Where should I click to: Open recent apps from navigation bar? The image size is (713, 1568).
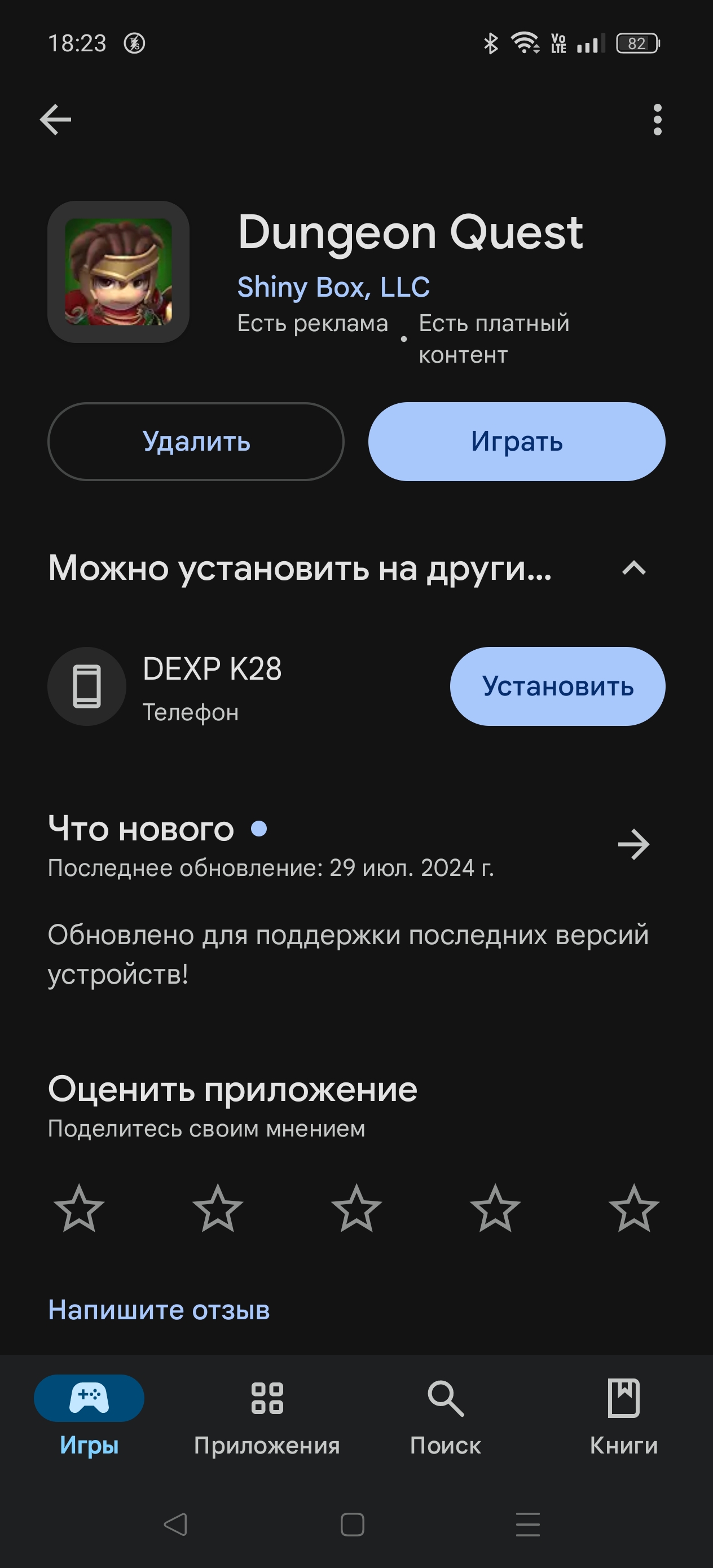[527, 1524]
